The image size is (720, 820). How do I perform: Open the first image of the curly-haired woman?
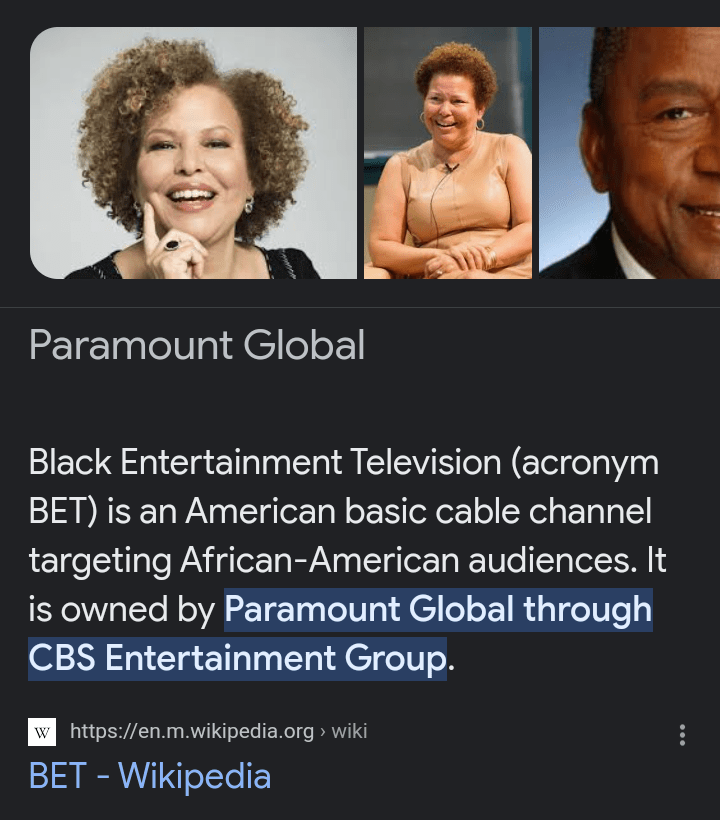point(193,153)
